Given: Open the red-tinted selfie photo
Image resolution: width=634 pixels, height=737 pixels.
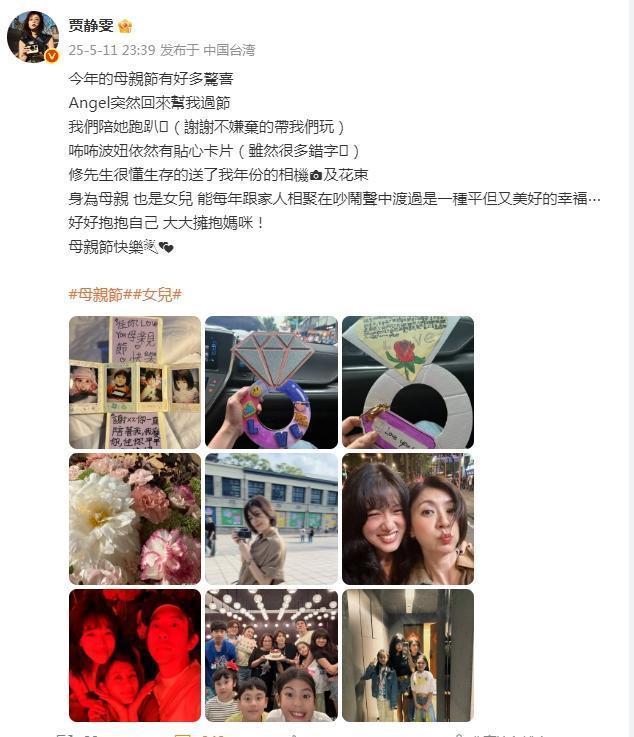Looking at the screenshot, I should 135,655.
